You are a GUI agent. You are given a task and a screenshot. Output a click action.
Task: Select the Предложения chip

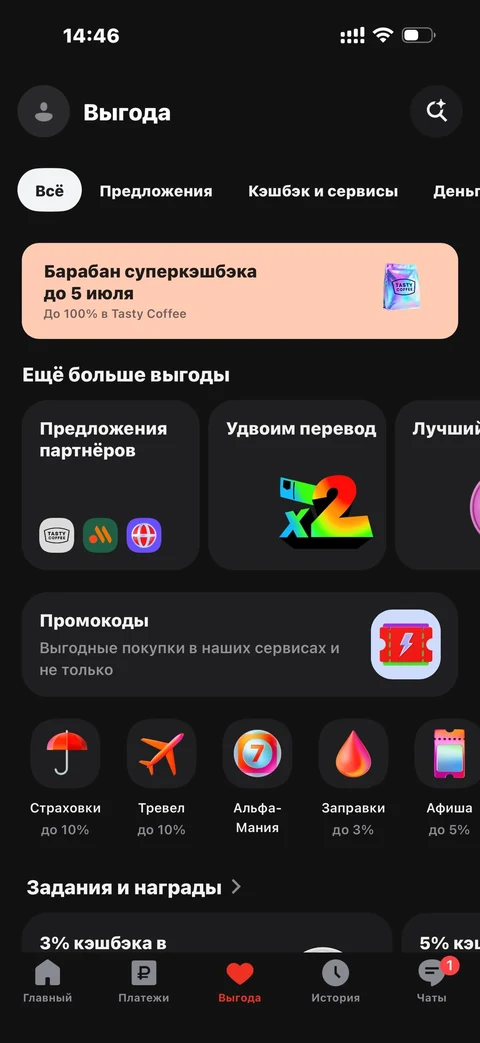(x=156, y=192)
